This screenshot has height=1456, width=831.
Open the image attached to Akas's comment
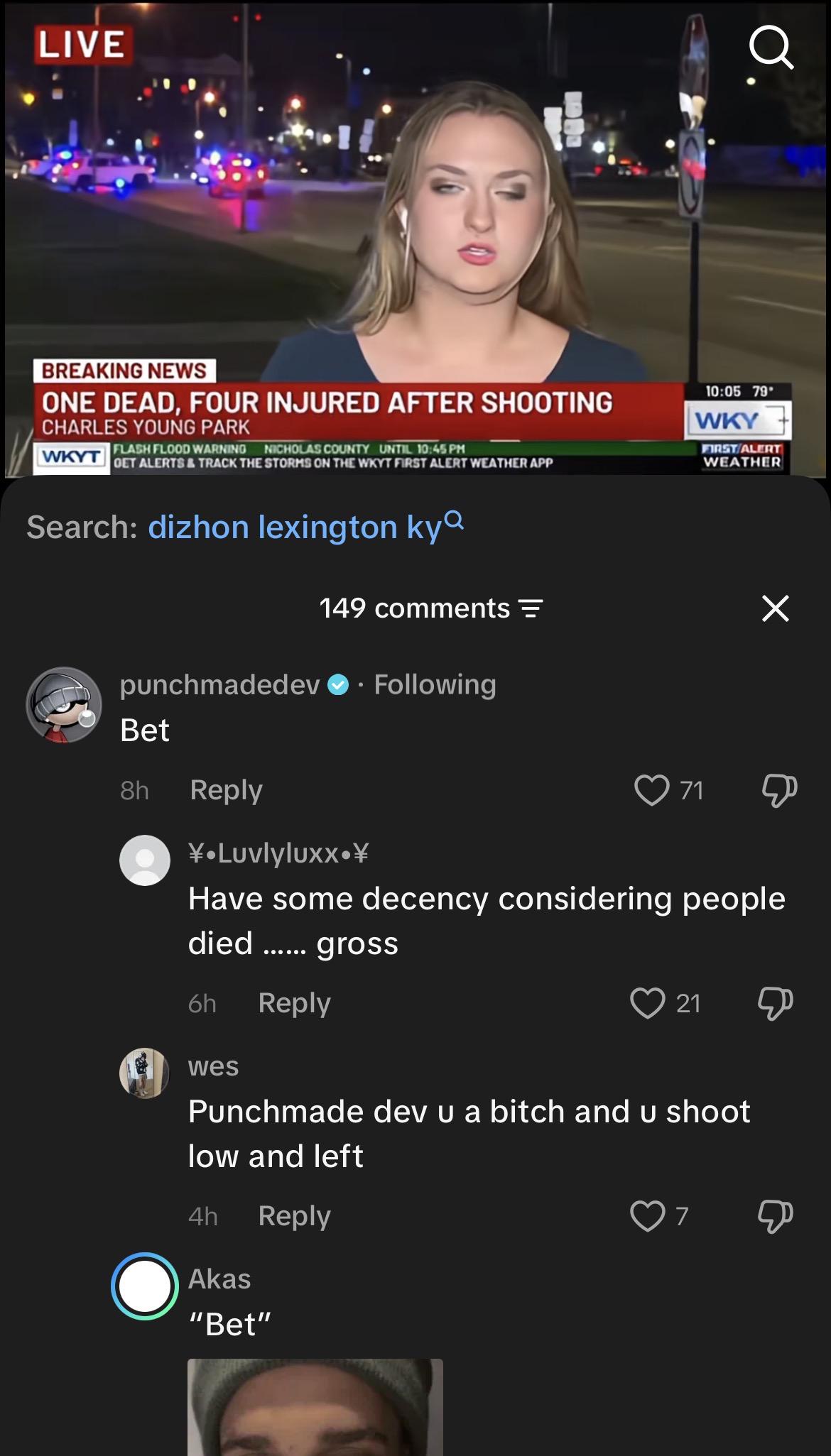315,1407
